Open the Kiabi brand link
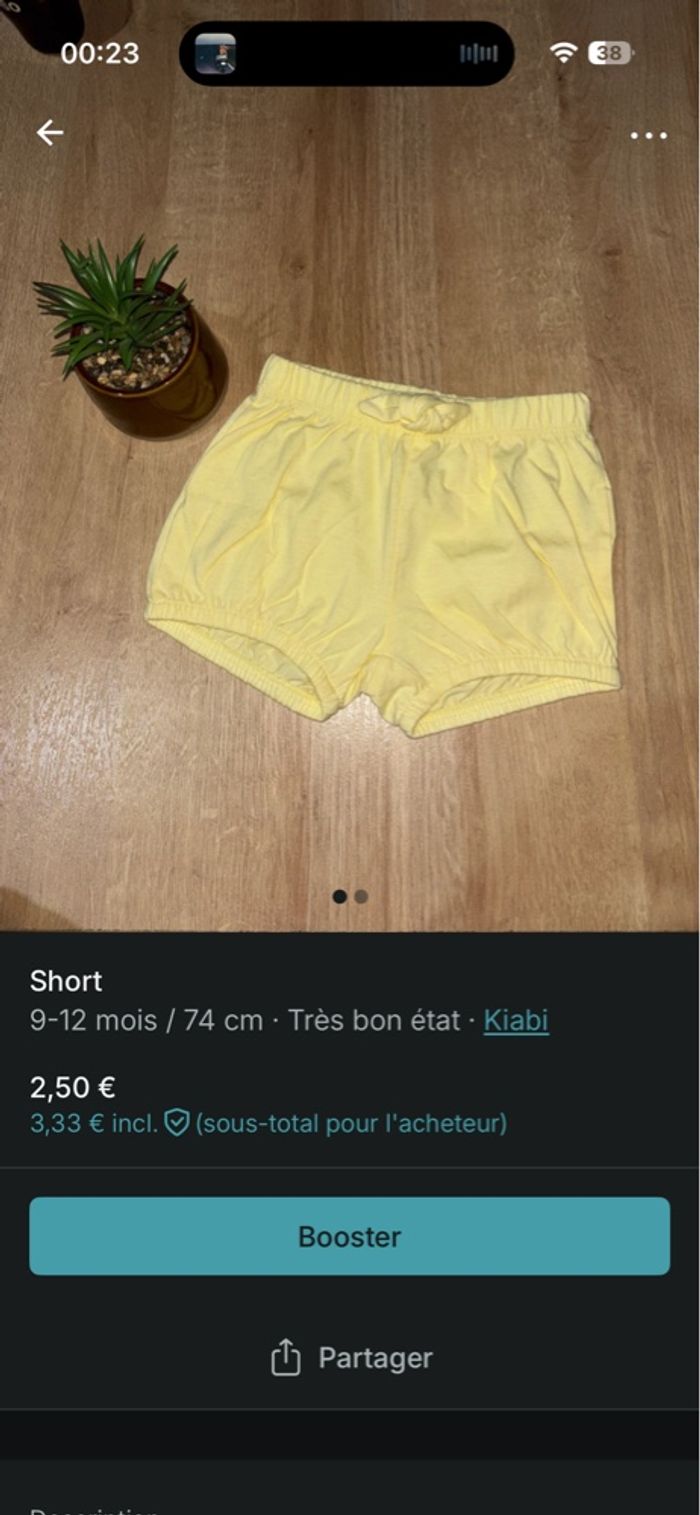The image size is (700, 1515). [x=516, y=1021]
